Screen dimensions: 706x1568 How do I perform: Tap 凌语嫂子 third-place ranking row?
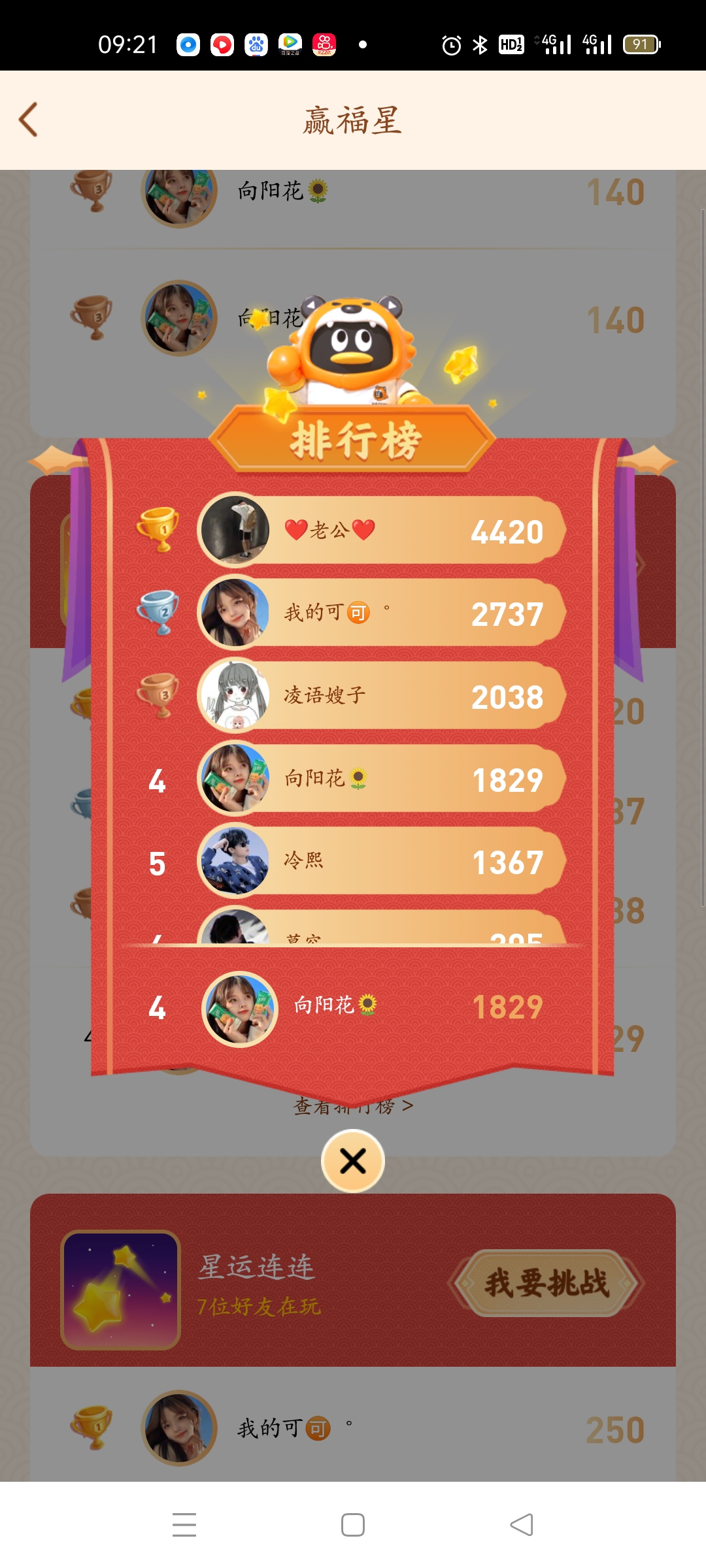pos(381,696)
